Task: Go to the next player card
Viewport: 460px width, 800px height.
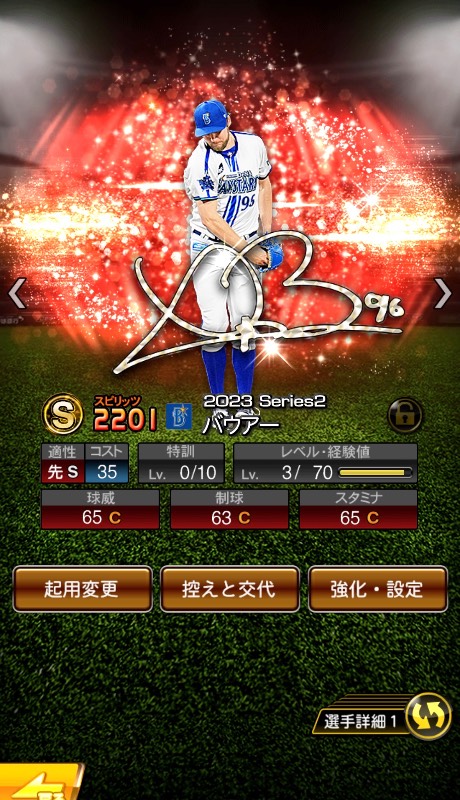Action: tap(442, 293)
